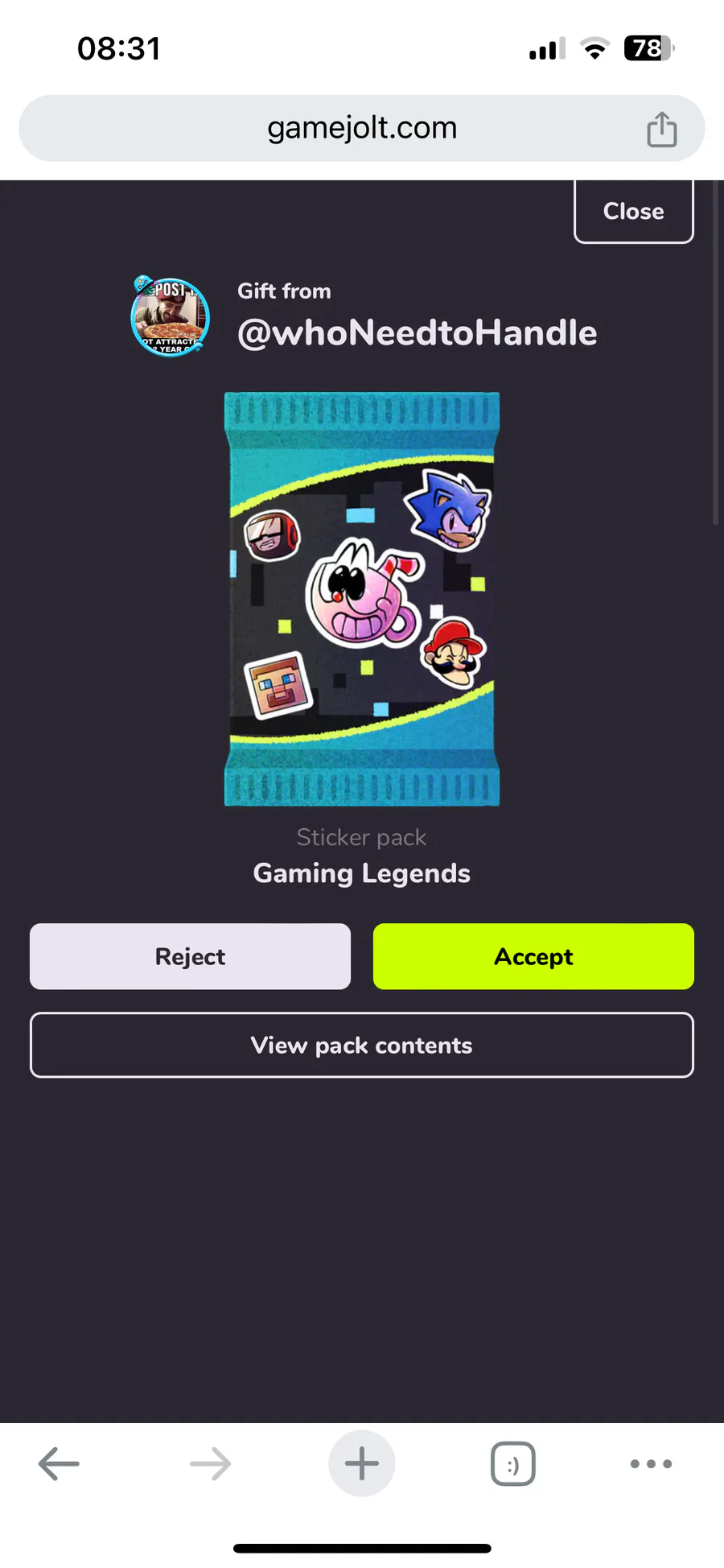Go back to the previous page
724x1568 pixels.
point(59,1463)
